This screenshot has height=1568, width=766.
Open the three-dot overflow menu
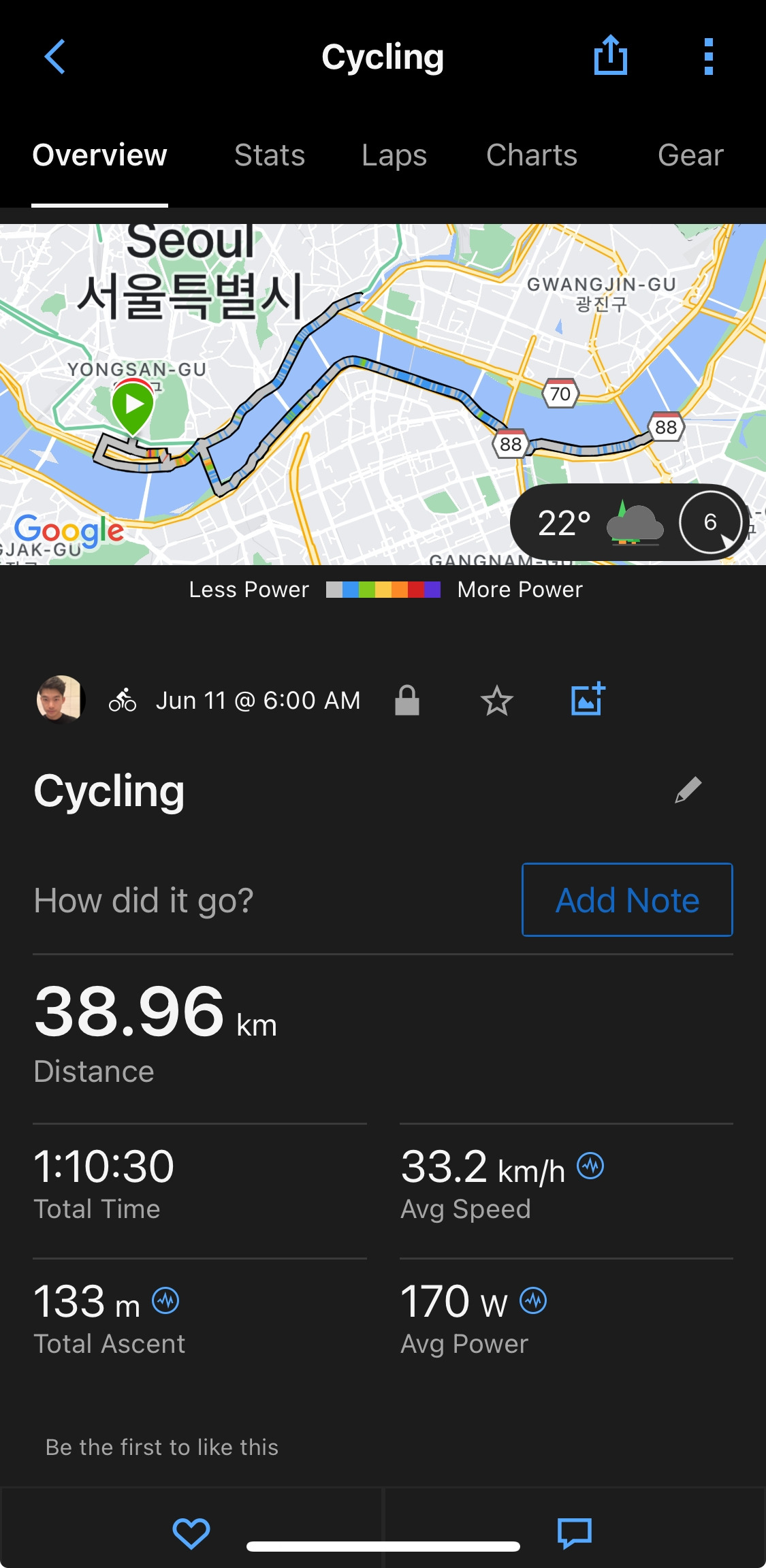pyautogui.click(x=708, y=57)
